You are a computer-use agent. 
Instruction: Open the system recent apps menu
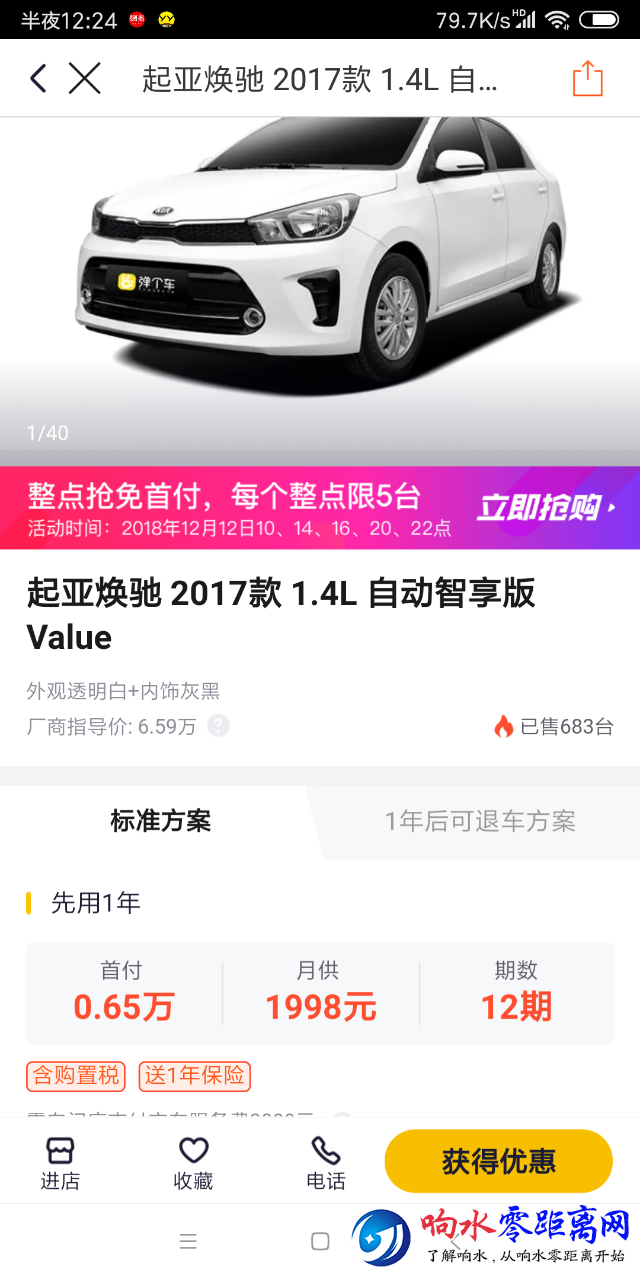pyautogui.click(x=188, y=1242)
